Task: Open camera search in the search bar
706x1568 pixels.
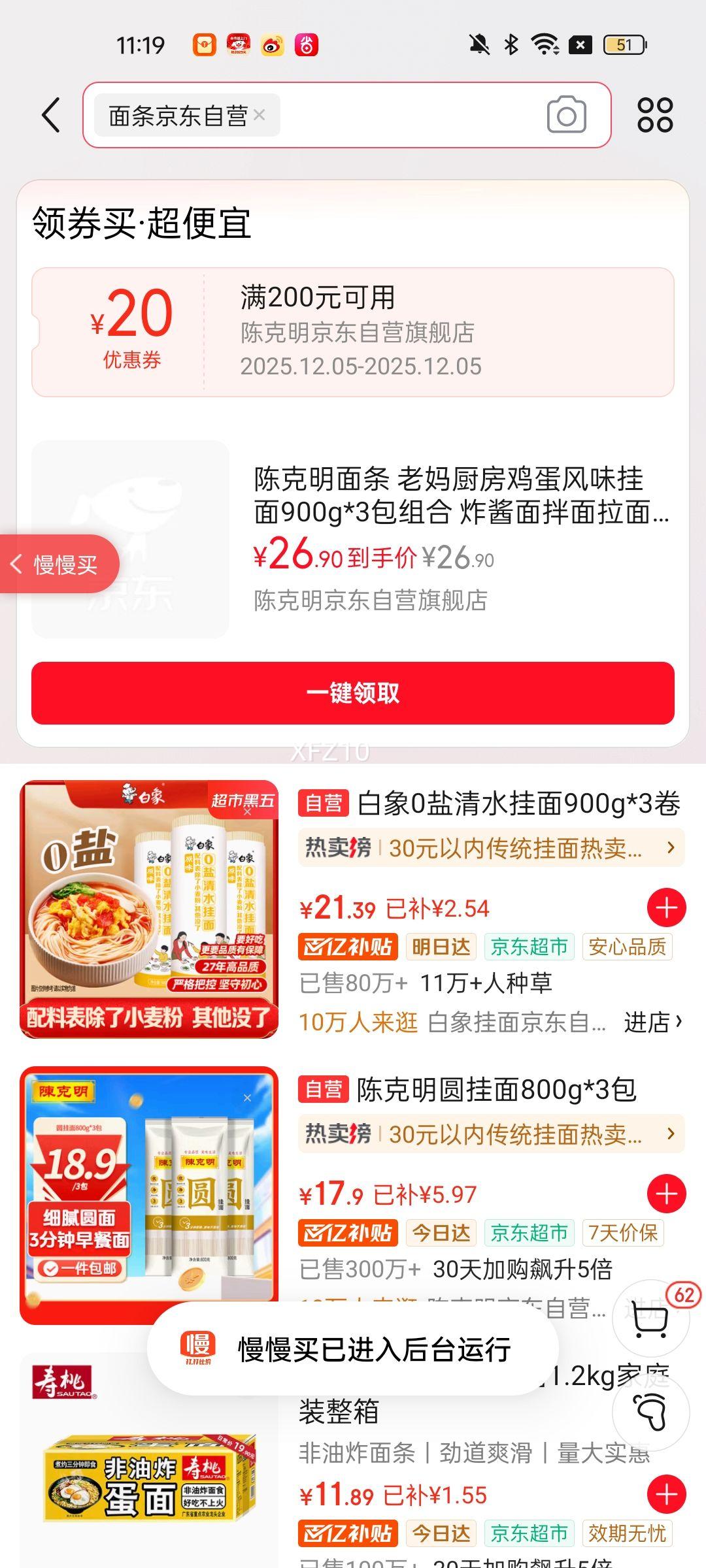Action: click(566, 116)
